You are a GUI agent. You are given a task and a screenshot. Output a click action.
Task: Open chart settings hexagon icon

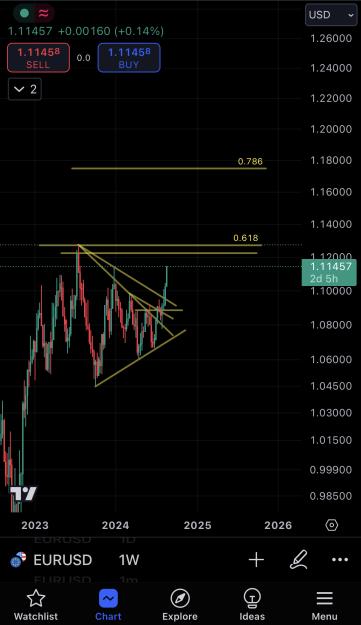[332, 525]
